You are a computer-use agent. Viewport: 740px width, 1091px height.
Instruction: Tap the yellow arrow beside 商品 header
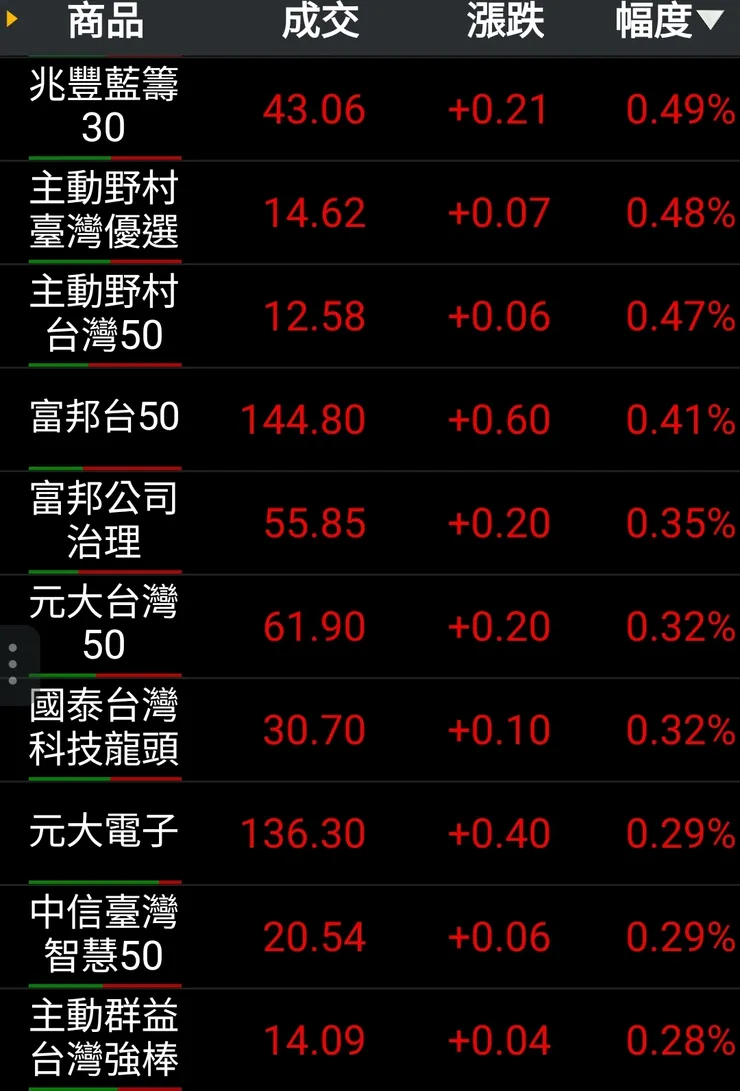point(12,19)
